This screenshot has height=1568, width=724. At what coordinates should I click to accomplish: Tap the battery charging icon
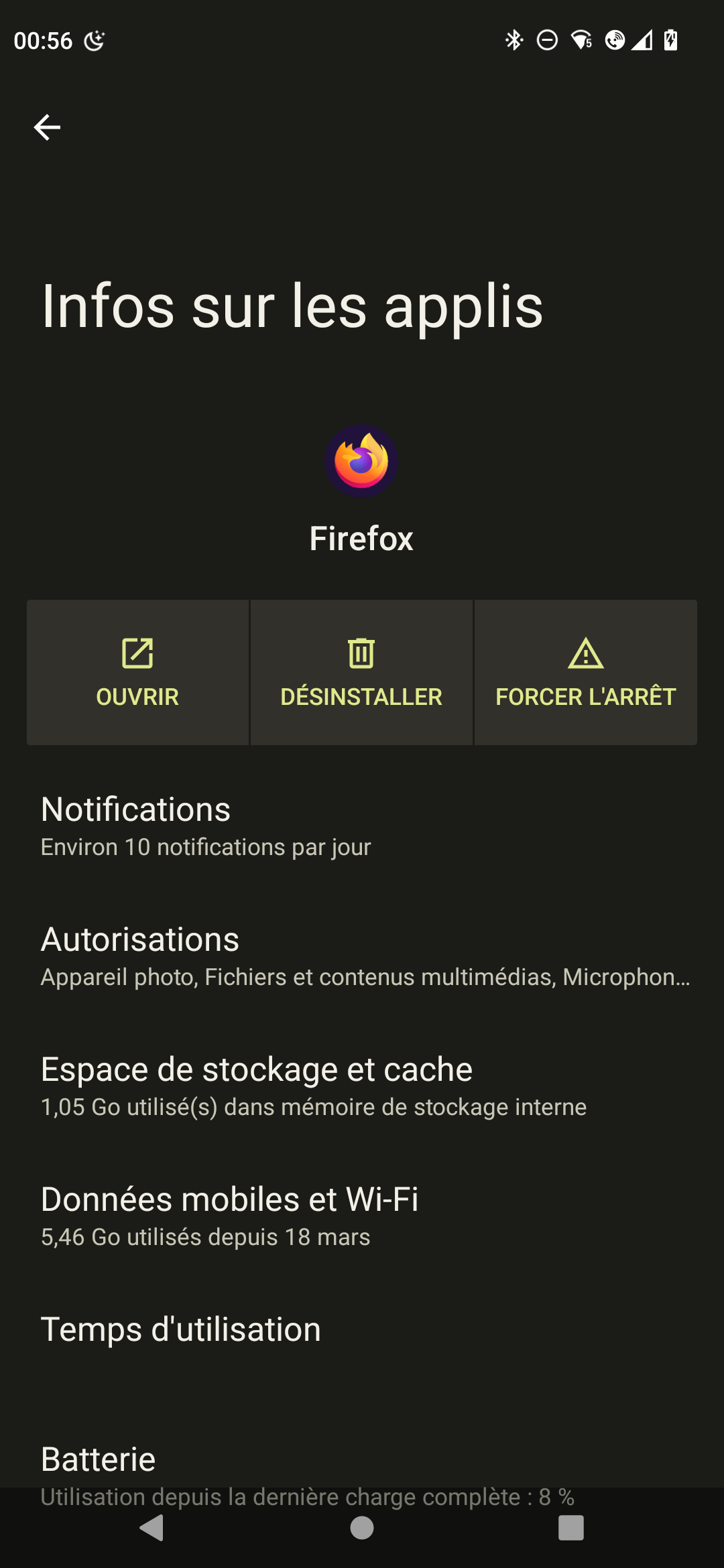670,41
